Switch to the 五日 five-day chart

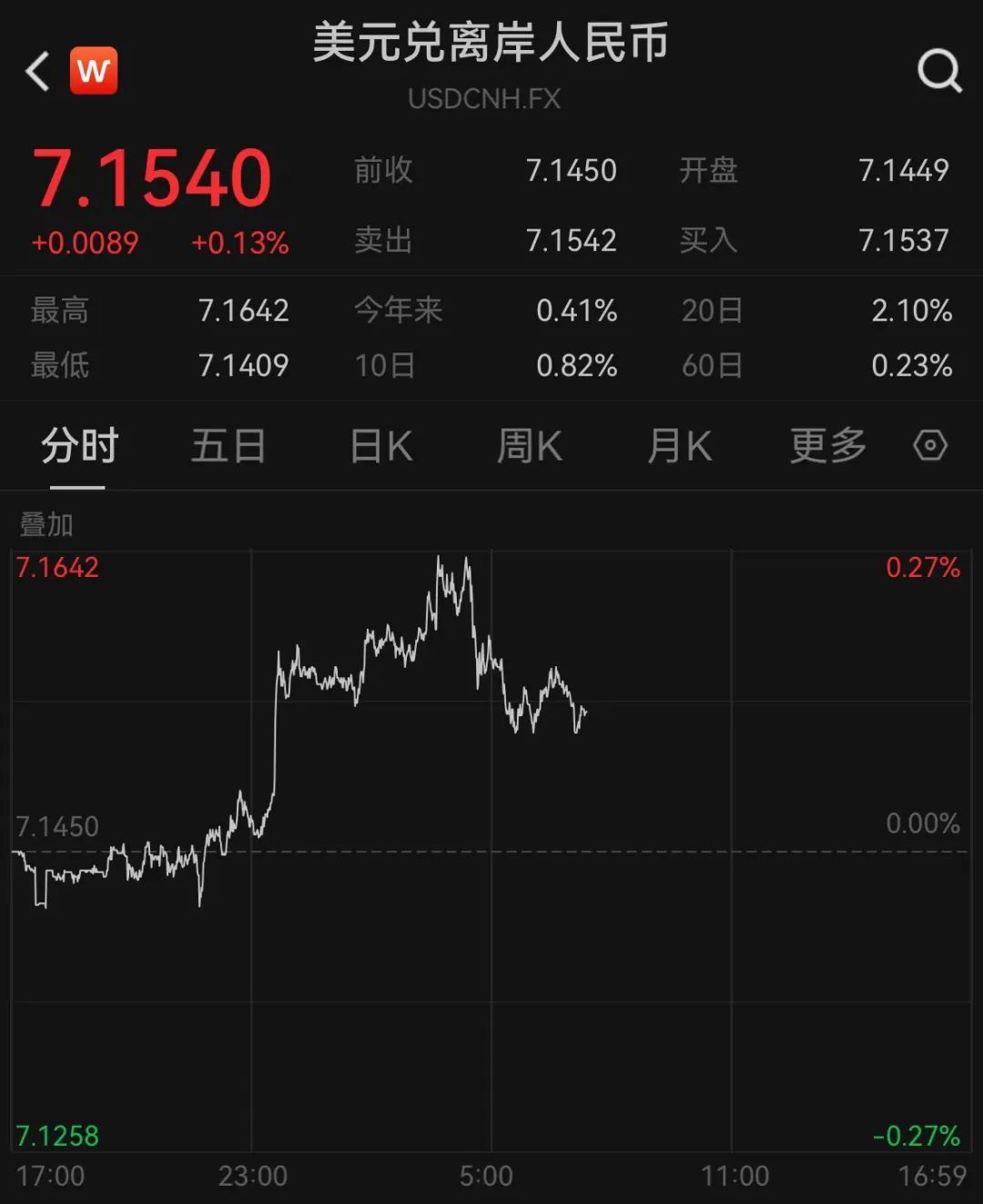228,446
